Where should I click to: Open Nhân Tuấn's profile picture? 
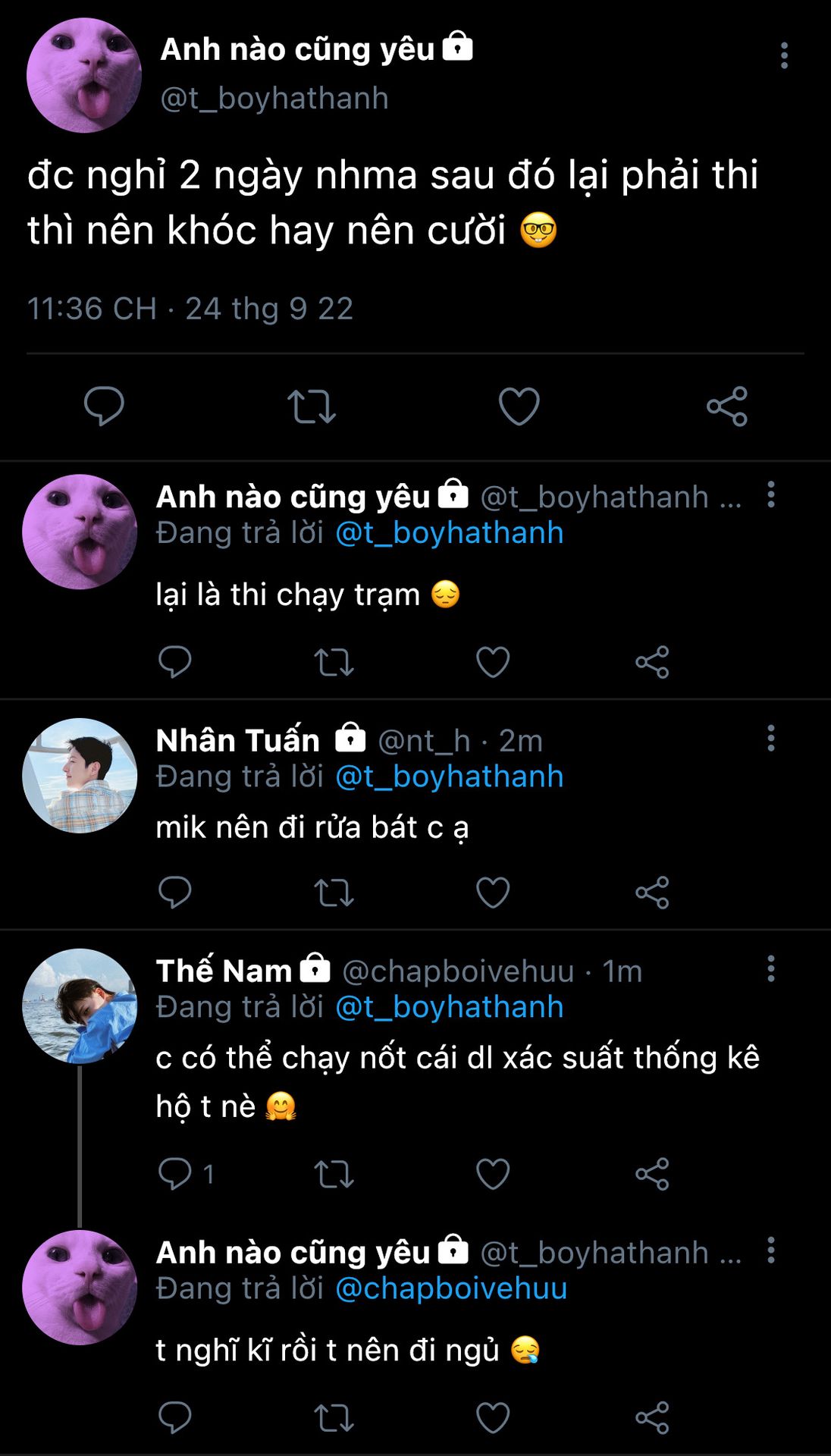pyautogui.click(x=80, y=775)
